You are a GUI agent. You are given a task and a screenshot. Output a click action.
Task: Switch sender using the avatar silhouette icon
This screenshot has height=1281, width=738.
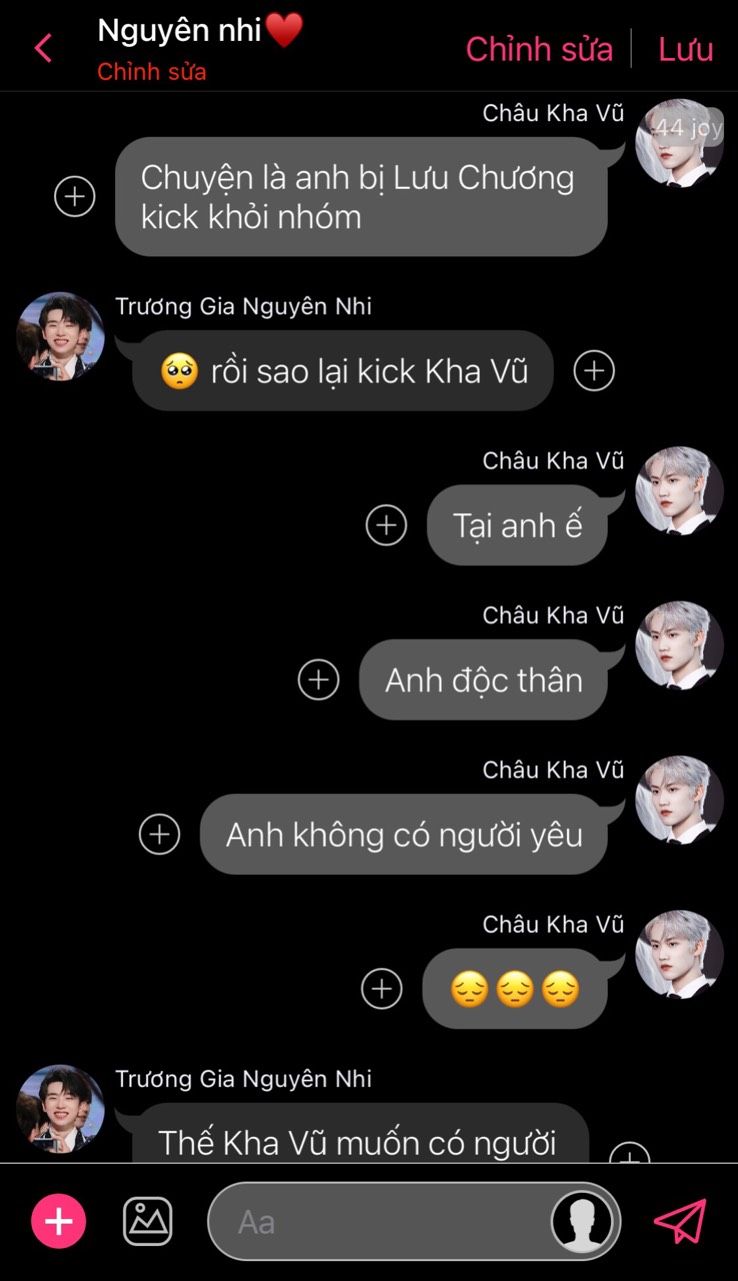[584, 1221]
